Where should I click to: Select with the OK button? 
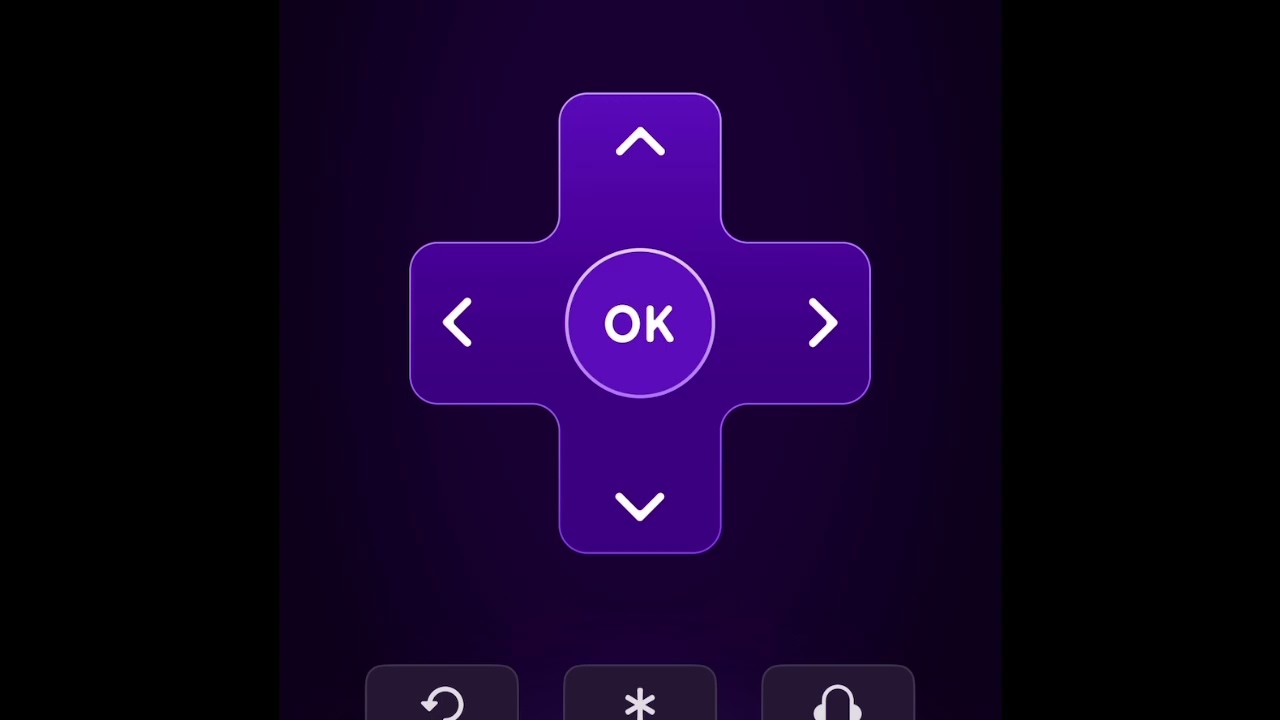pos(640,323)
